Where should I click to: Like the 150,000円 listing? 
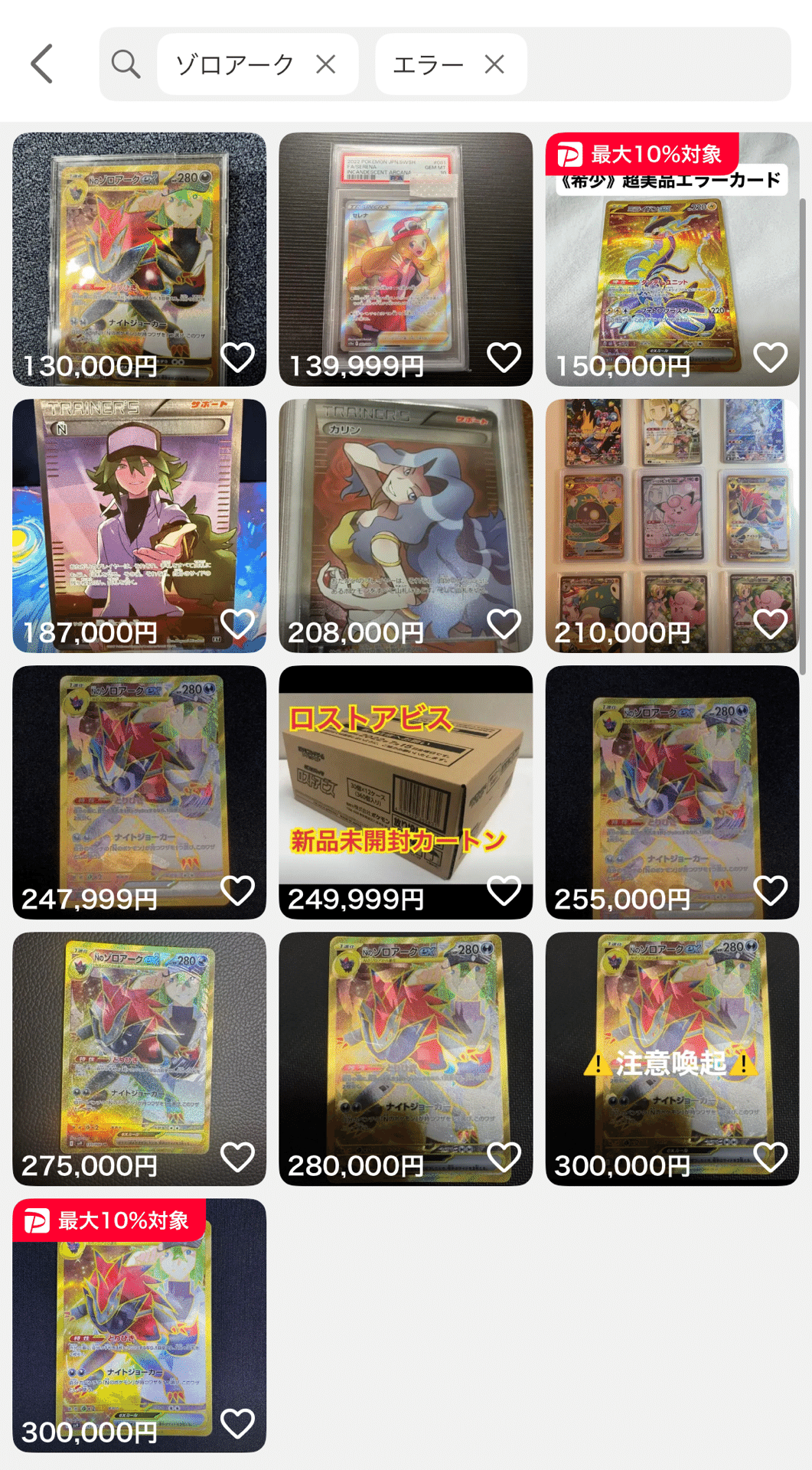tap(770, 358)
